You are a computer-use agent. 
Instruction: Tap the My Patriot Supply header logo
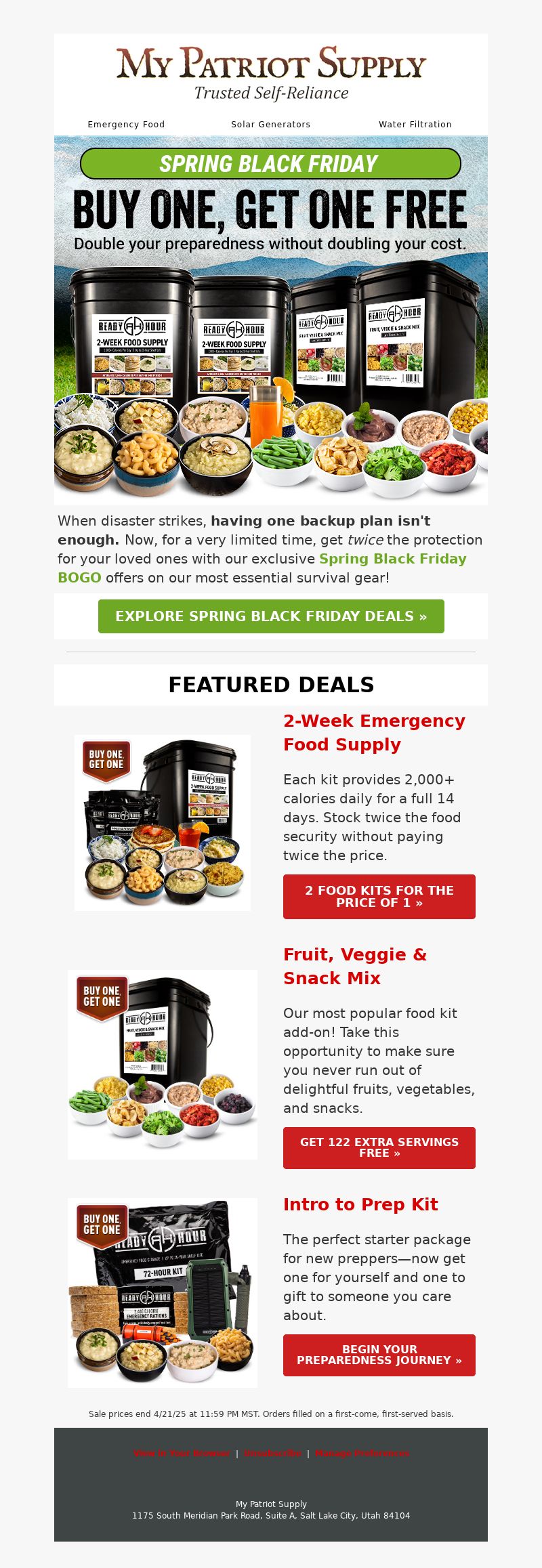pyautogui.click(x=271, y=72)
